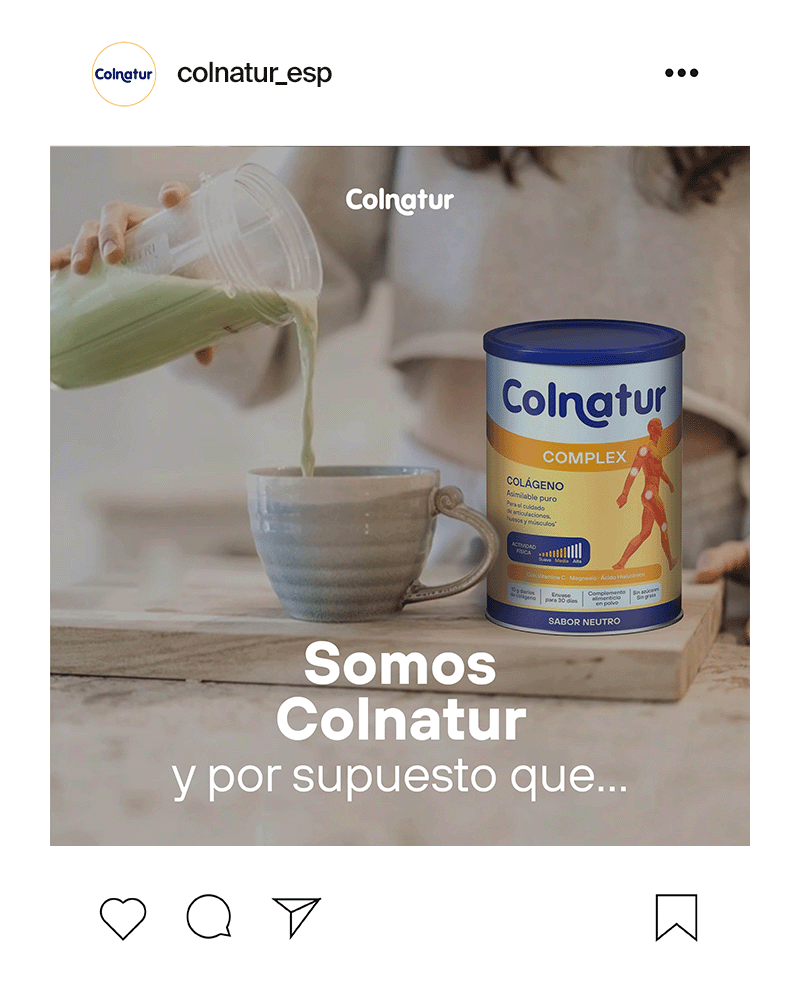This screenshot has height=1000, width=800.
Task: Open the post's three-dot overflow menu
Action: [x=681, y=73]
